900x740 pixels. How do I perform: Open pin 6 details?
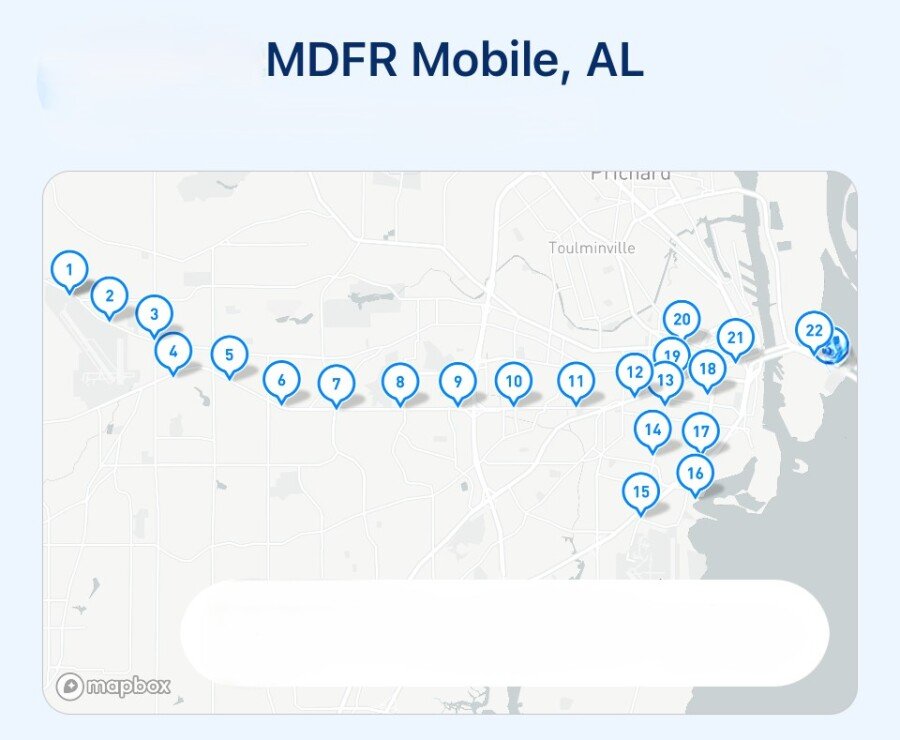click(282, 380)
